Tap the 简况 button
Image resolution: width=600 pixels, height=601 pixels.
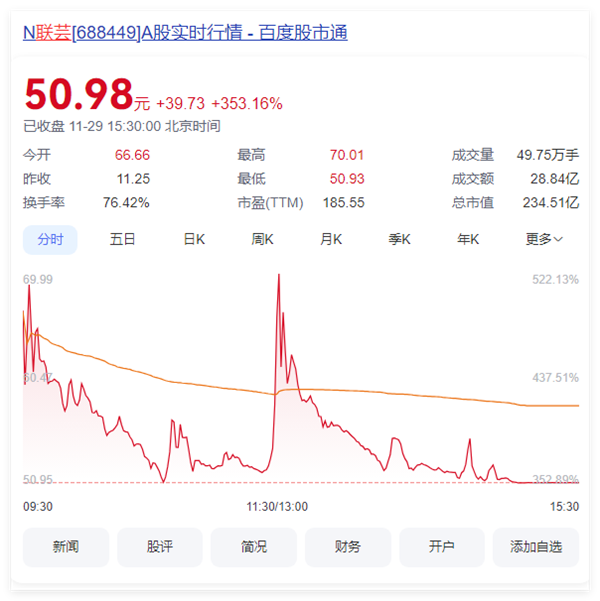pyautogui.click(x=254, y=547)
